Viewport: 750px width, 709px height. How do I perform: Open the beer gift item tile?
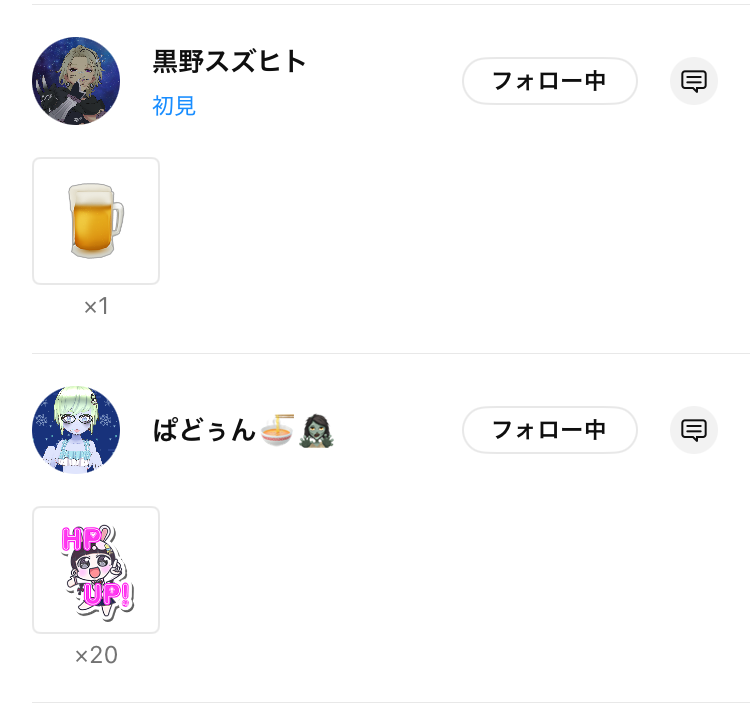(x=96, y=221)
